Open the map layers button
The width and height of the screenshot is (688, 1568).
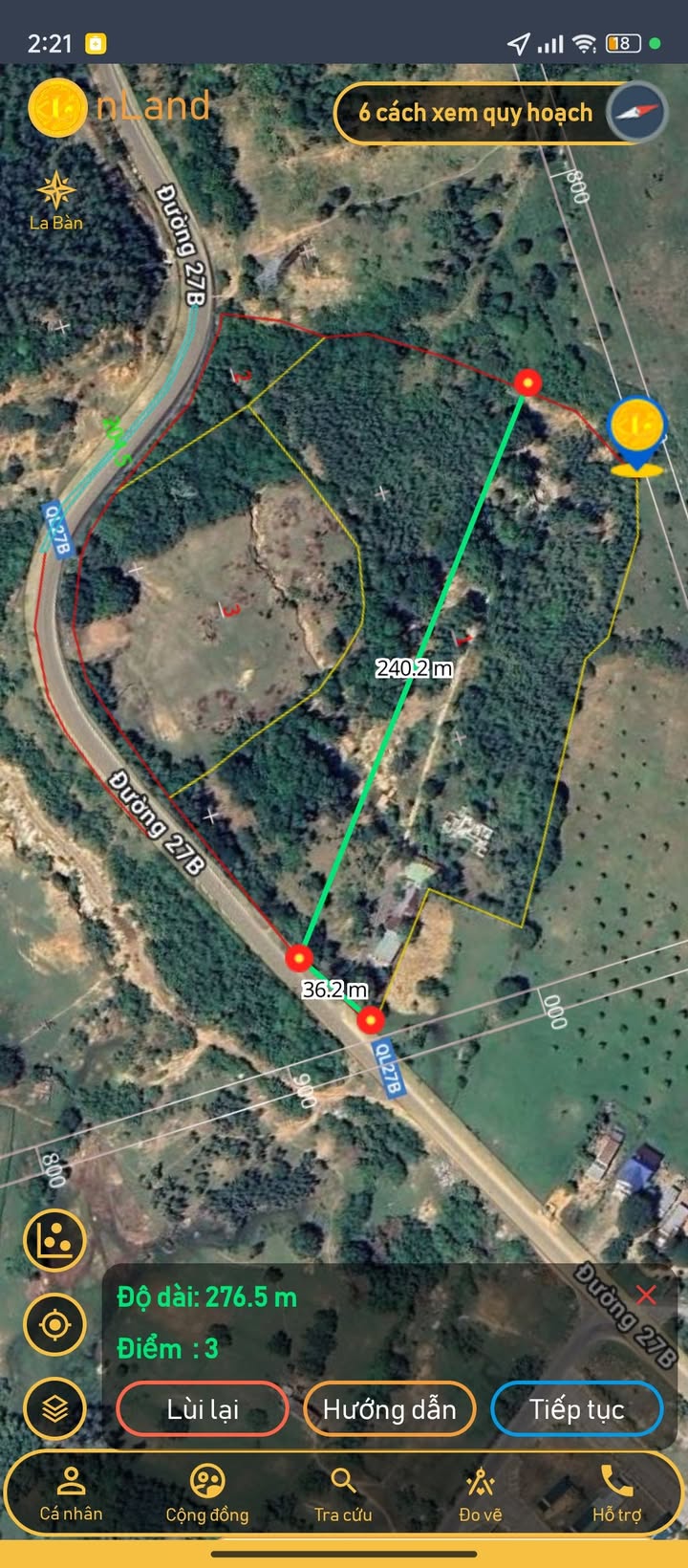pos(55,1408)
